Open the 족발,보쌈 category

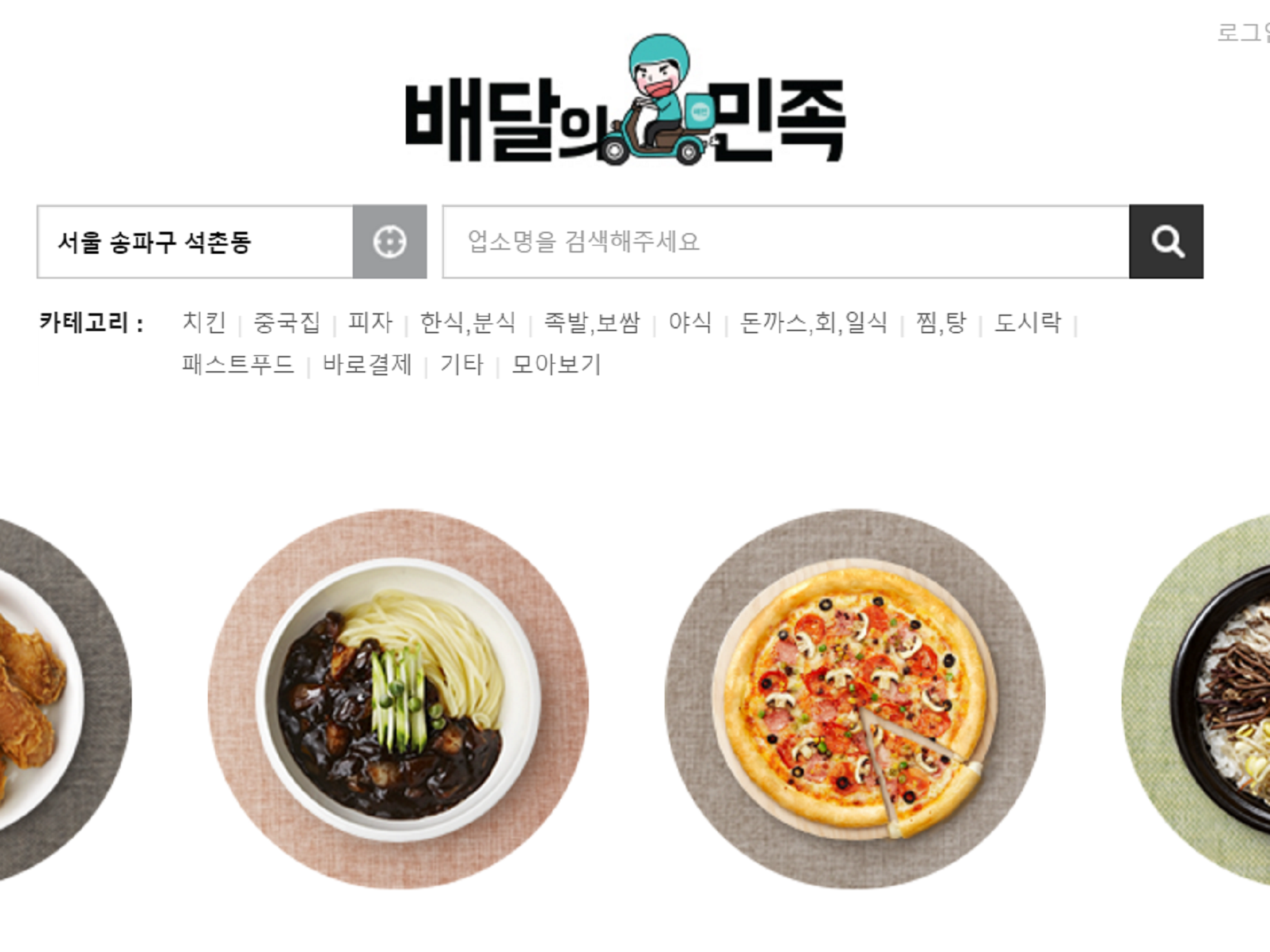pyautogui.click(x=592, y=322)
